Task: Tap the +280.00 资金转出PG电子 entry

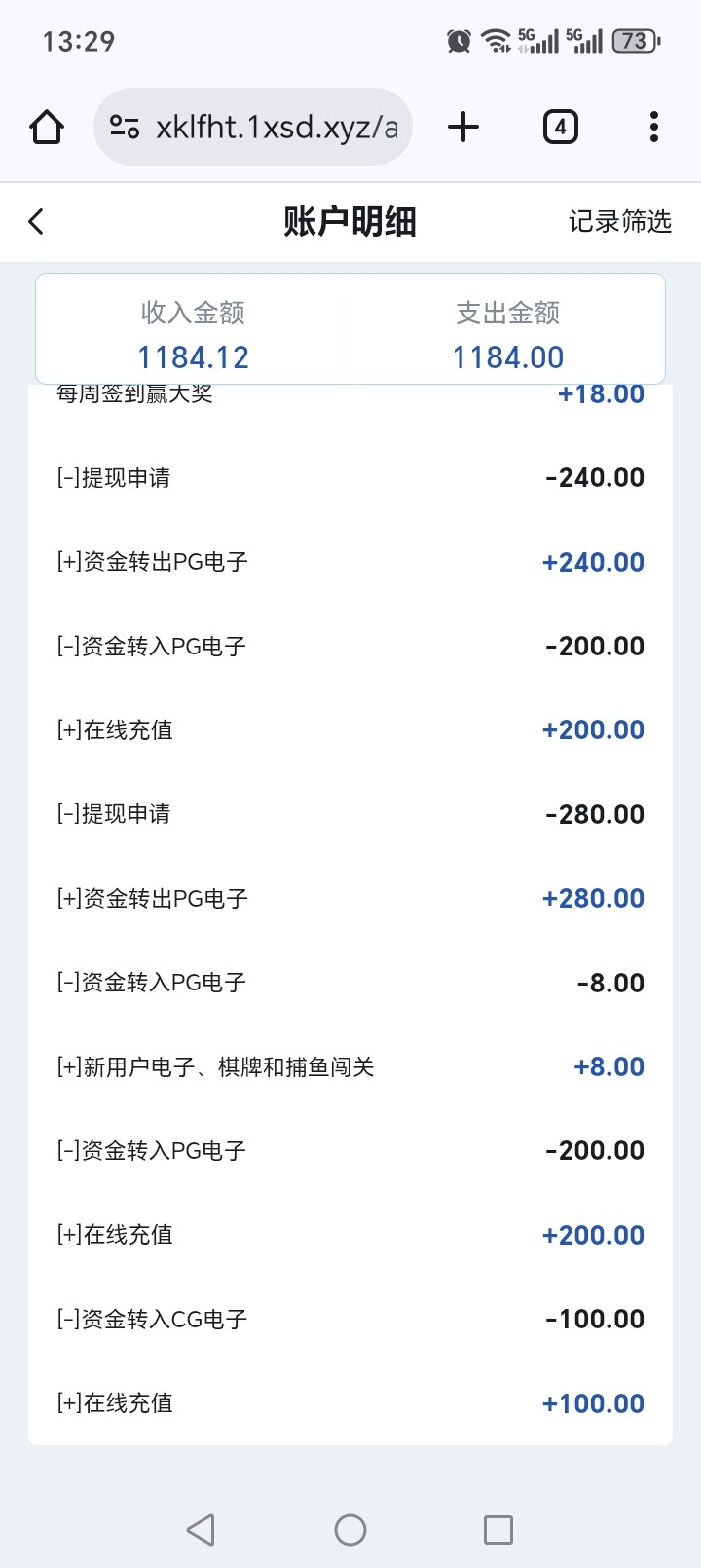Action: point(350,898)
